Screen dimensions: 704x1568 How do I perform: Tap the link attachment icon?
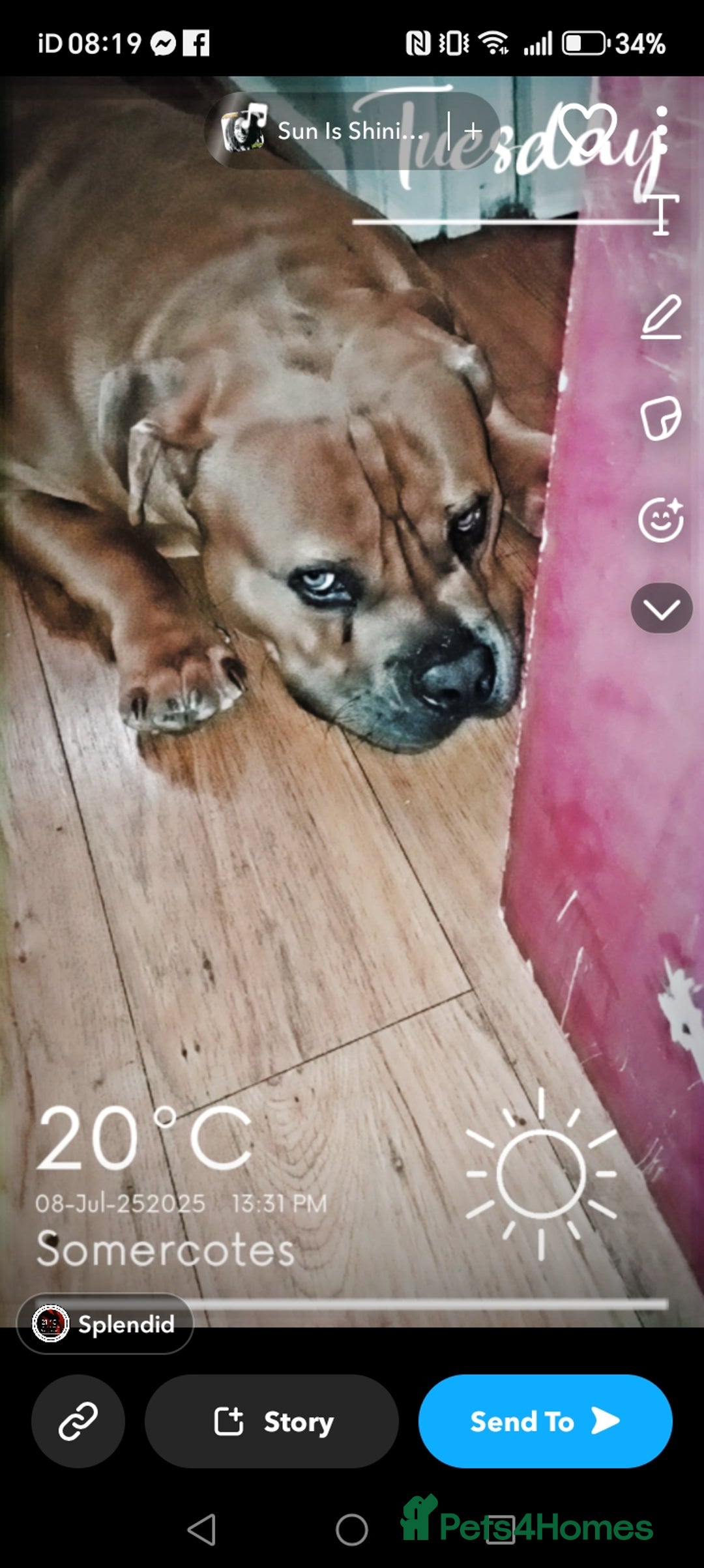tap(78, 1421)
